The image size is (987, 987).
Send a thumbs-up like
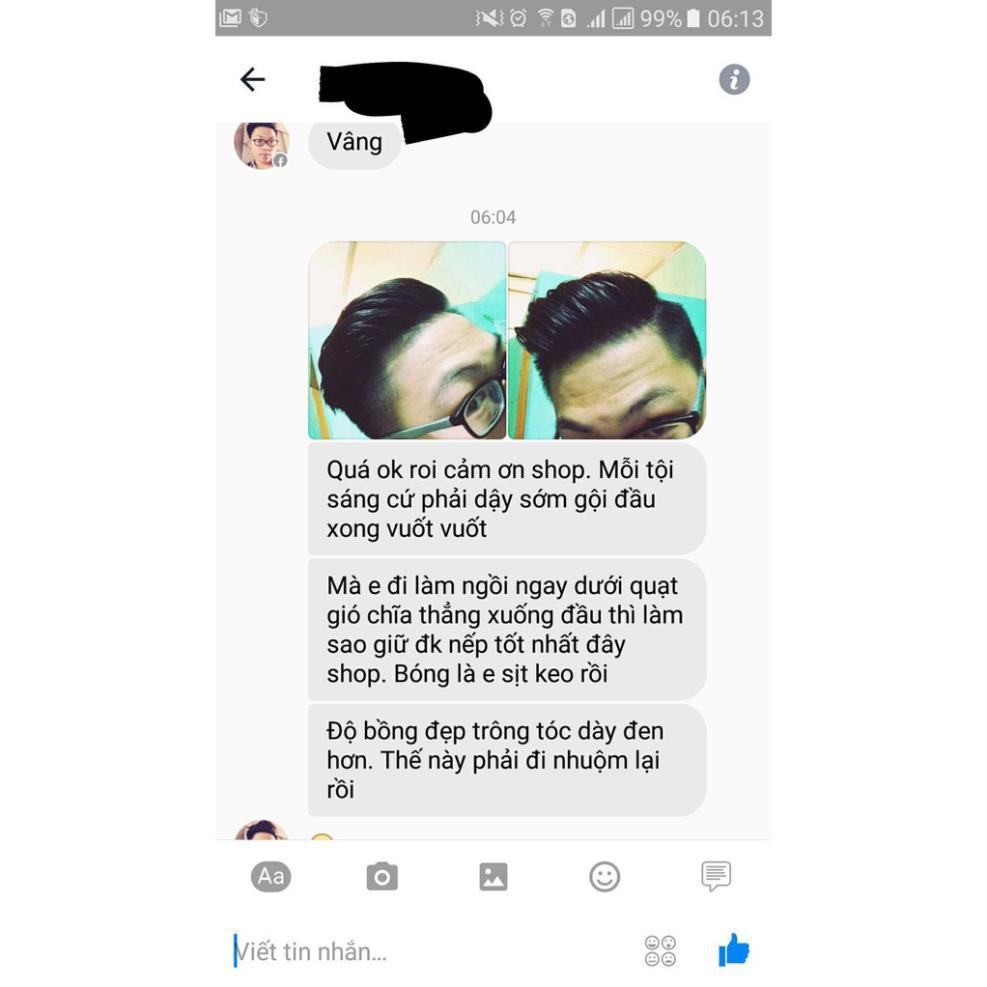733,950
